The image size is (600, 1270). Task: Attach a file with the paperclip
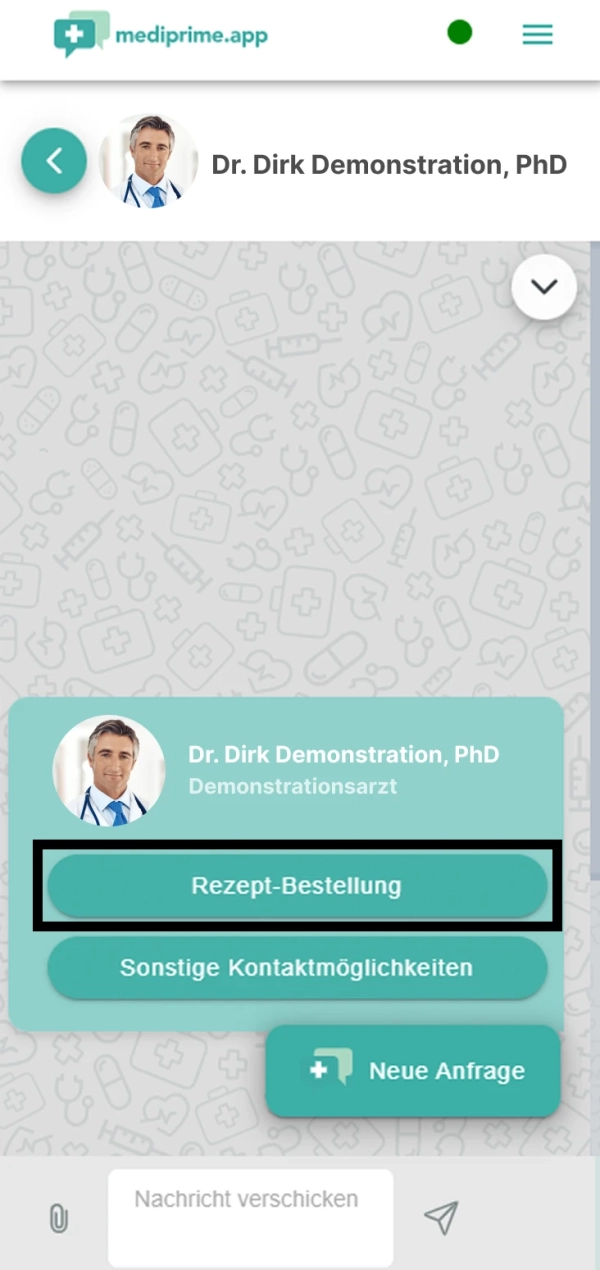tap(59, 1218)
